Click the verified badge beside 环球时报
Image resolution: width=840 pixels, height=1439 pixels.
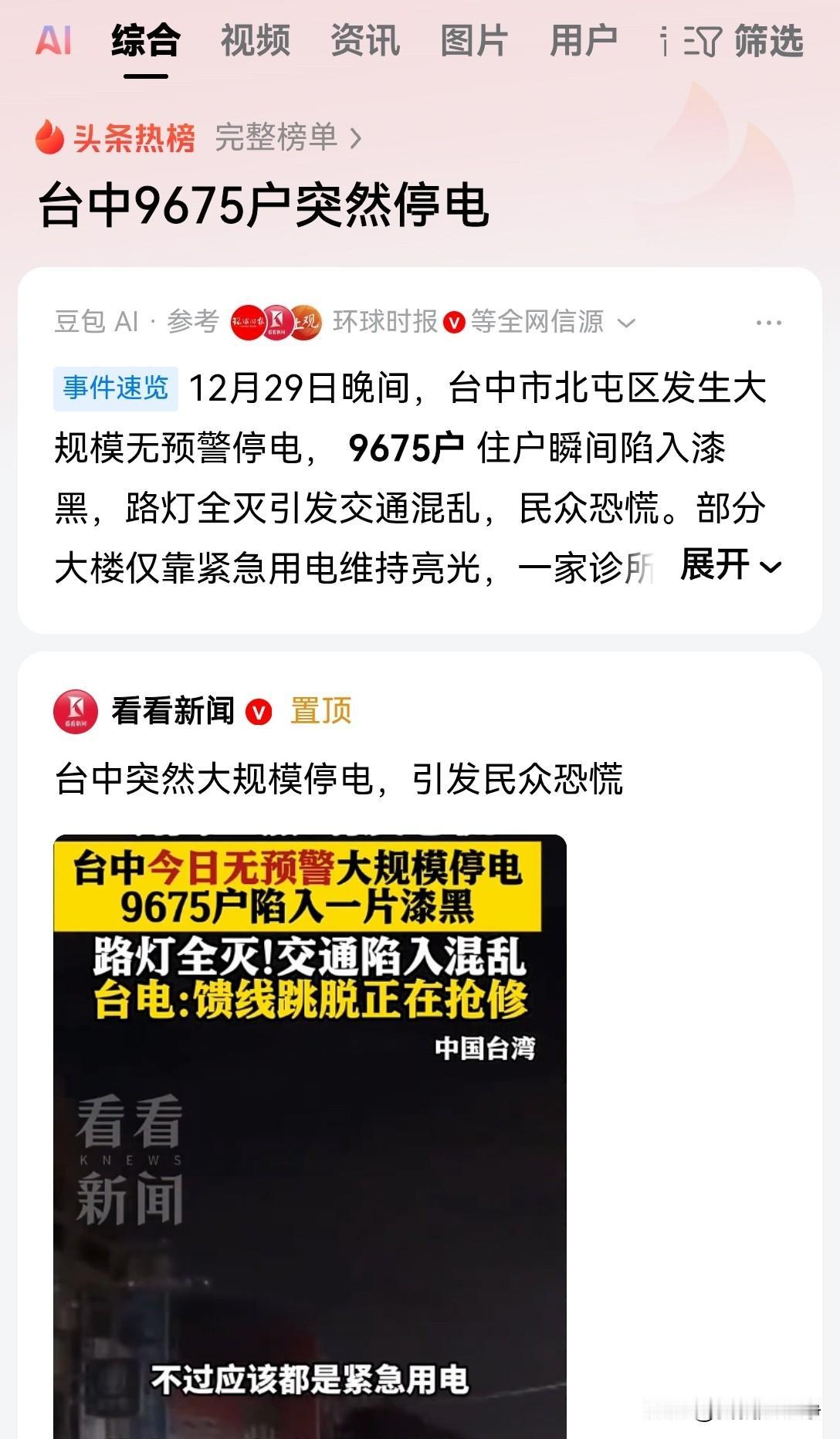pyautogui.click(x=455, y=323)
